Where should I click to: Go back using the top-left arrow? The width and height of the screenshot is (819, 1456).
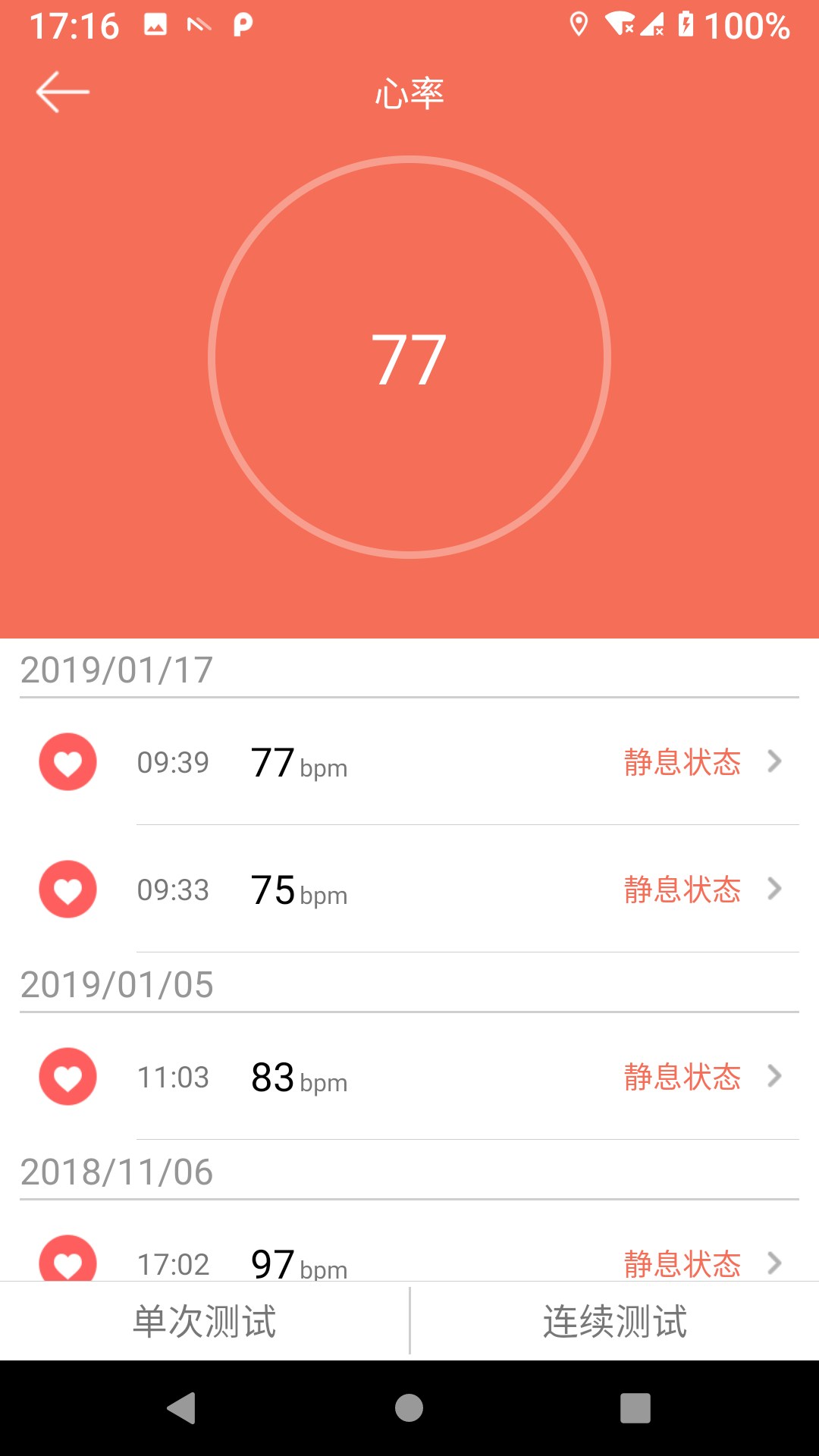tap(62, 93)
